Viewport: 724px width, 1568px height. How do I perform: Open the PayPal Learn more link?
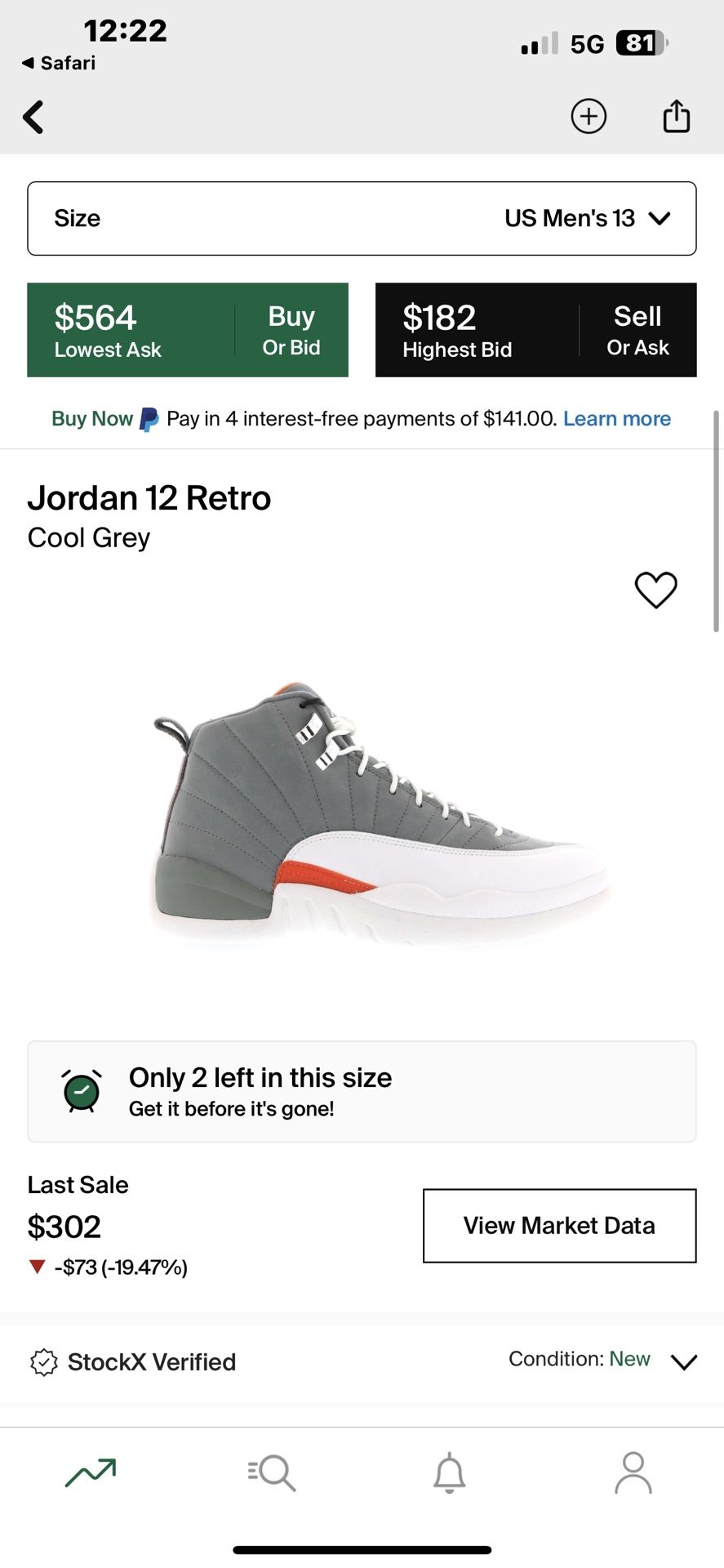click(617, 419)
